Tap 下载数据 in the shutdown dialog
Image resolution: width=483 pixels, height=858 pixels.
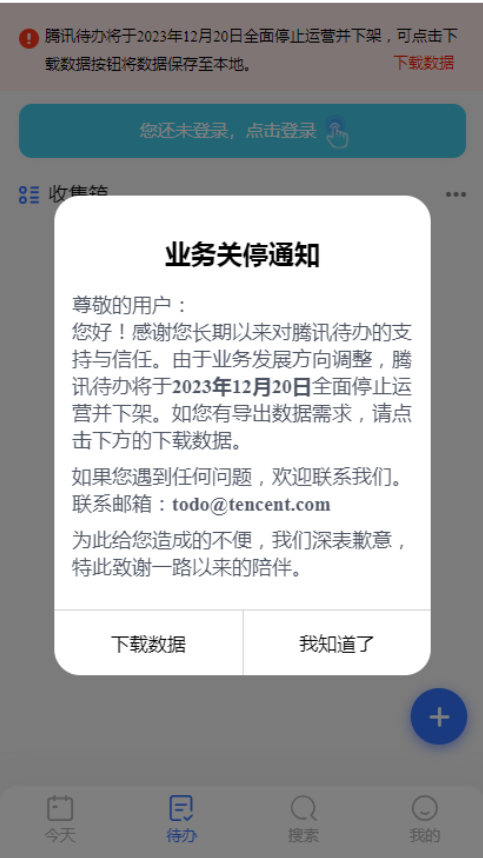tap(148, 644)
